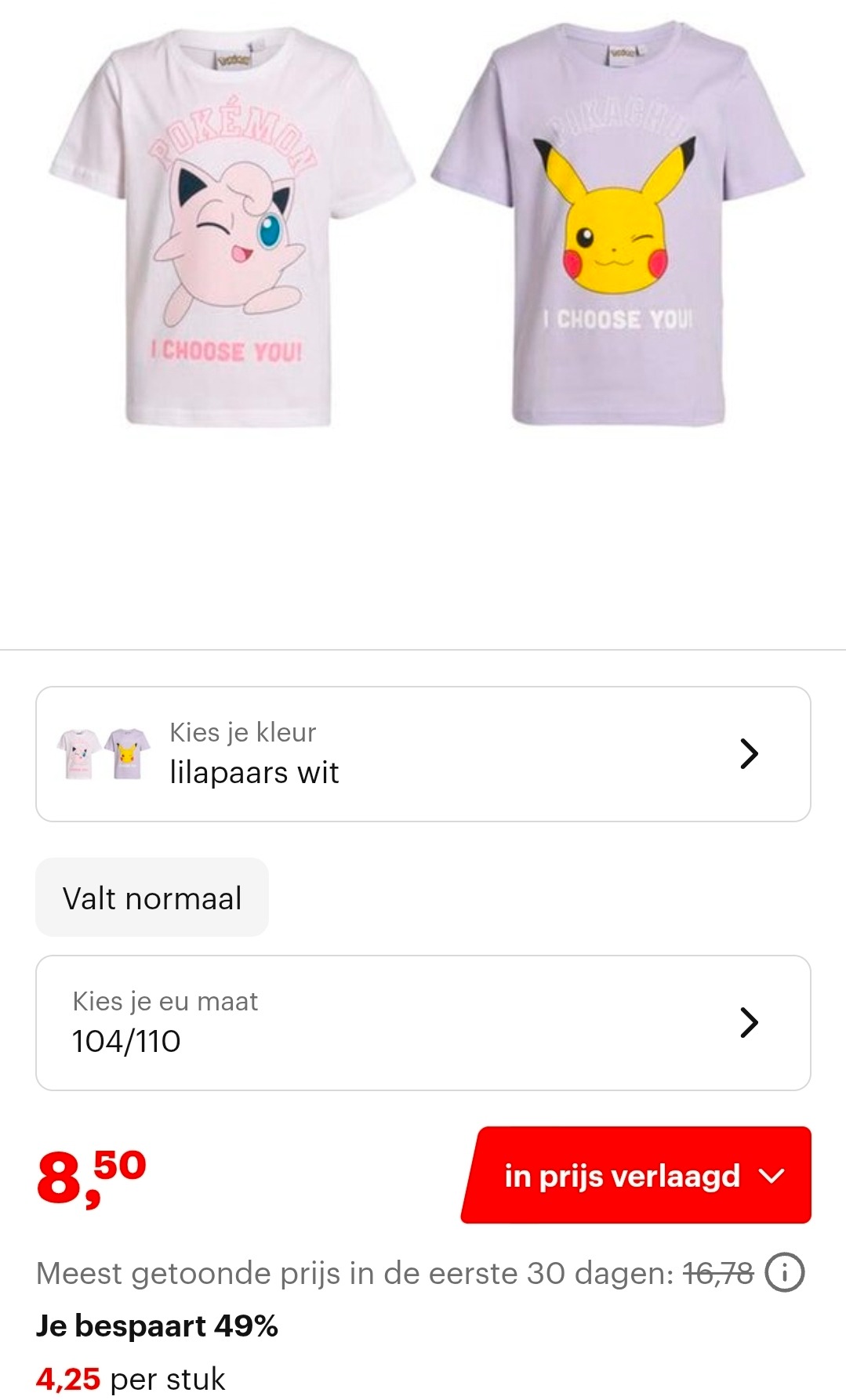Screen dimensions: 846x1400
Task: Open the 'Kies je eu maat' size selector
Action: (x=423, y=1021)
